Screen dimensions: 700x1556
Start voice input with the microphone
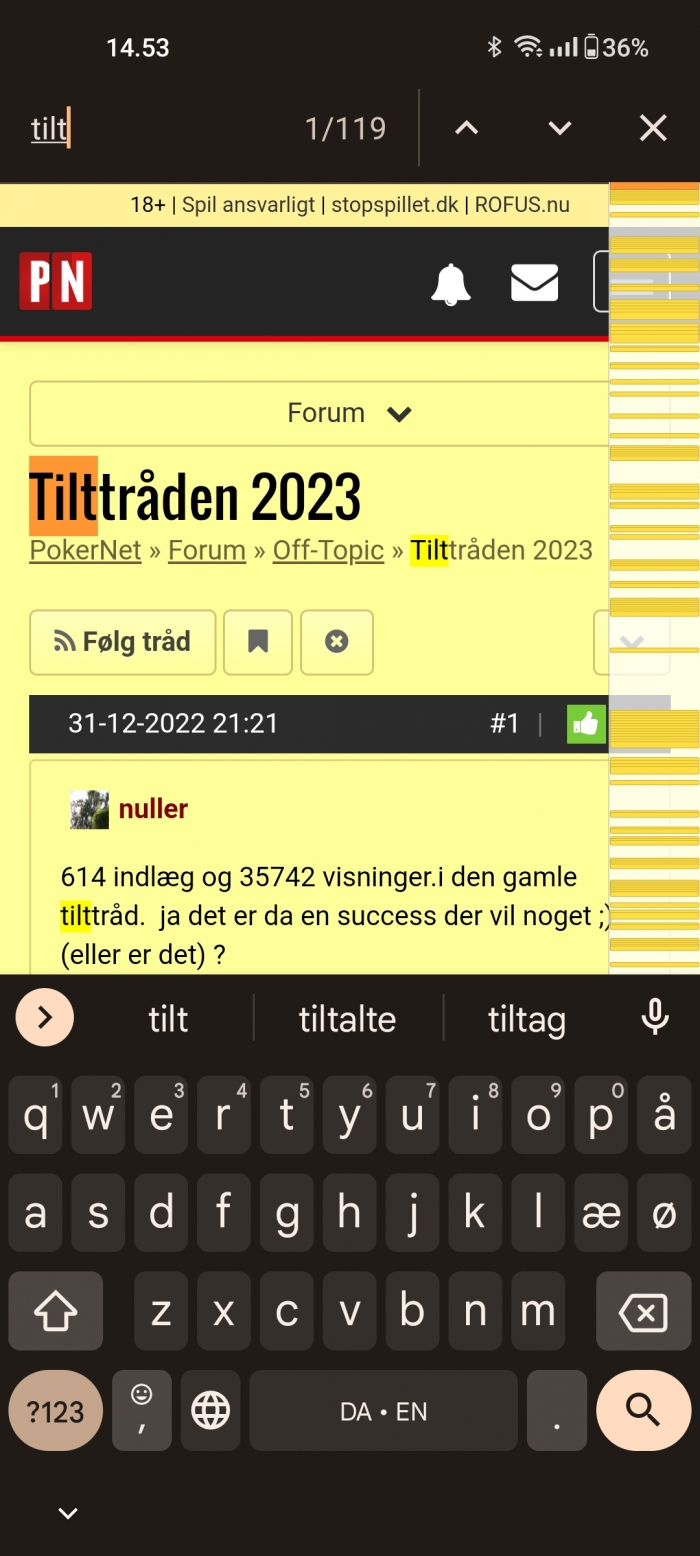tap(655, 1017)
